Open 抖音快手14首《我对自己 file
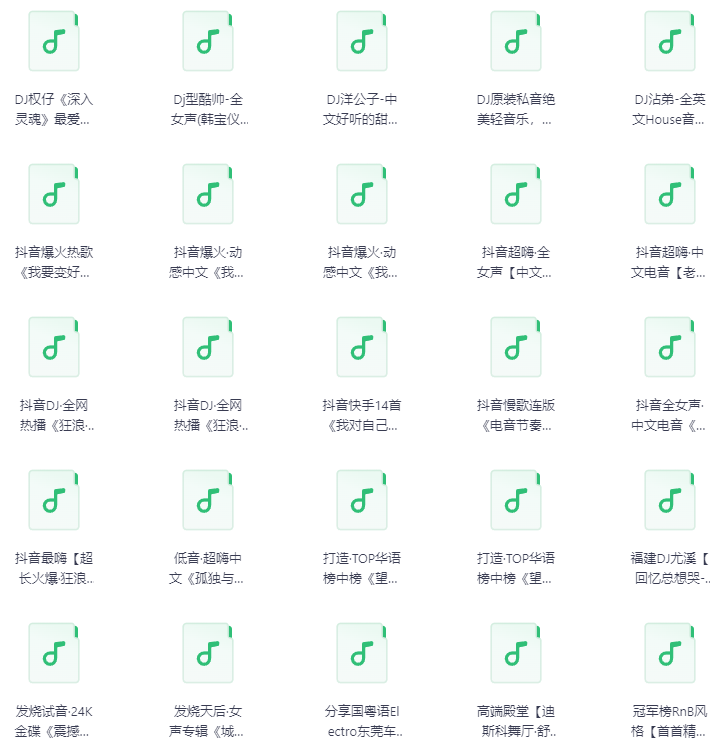Image resolution: width=718 pixels, height=755 pixels. 362,347
